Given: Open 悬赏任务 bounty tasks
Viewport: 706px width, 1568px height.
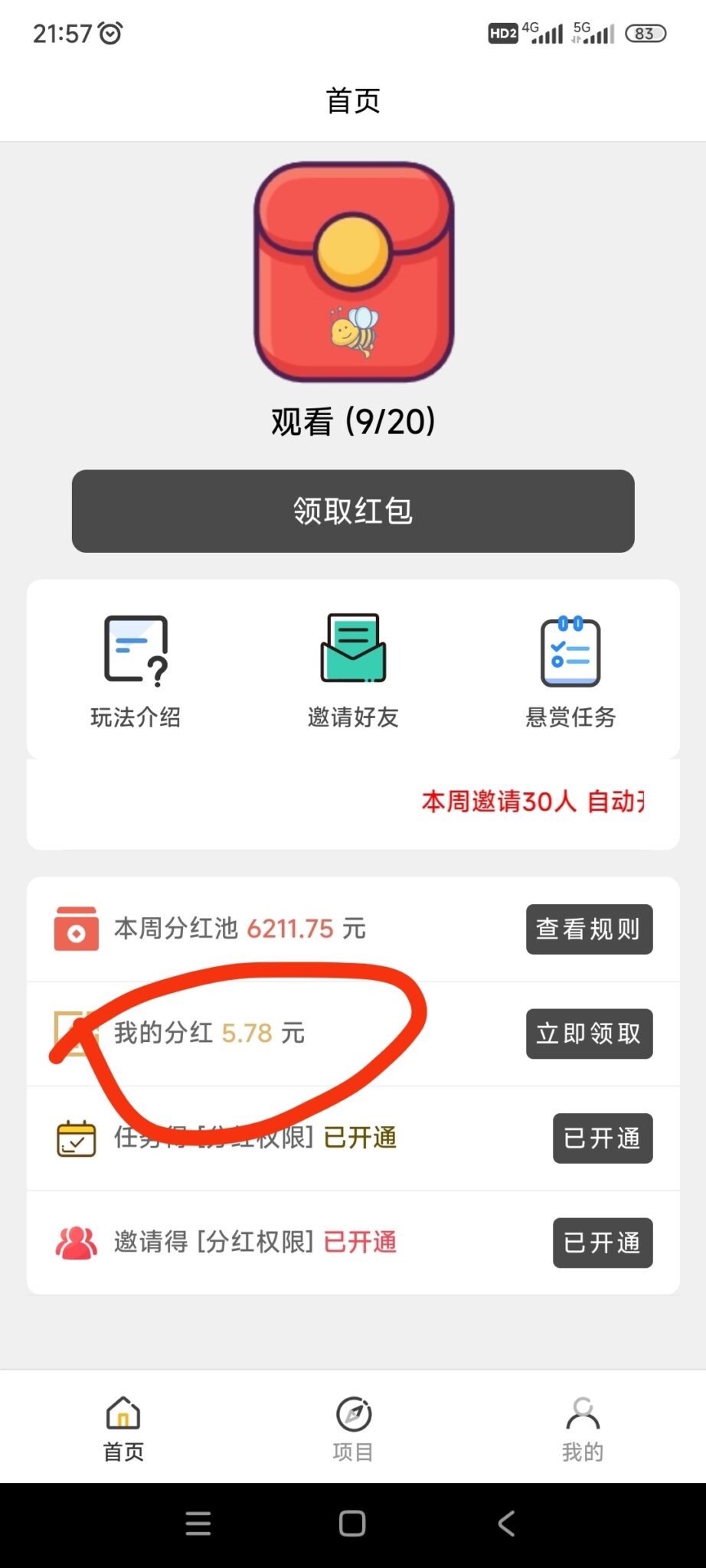Looking at the screenshot, I should (570, 670).
